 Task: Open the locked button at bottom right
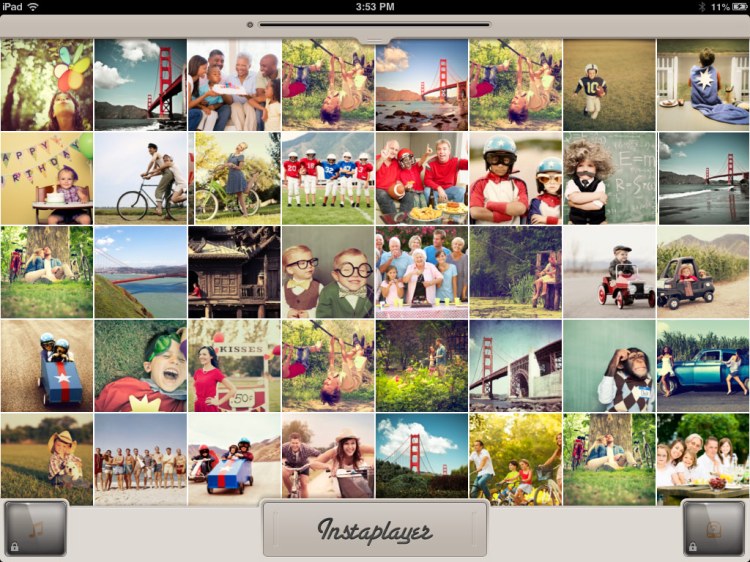715,528
